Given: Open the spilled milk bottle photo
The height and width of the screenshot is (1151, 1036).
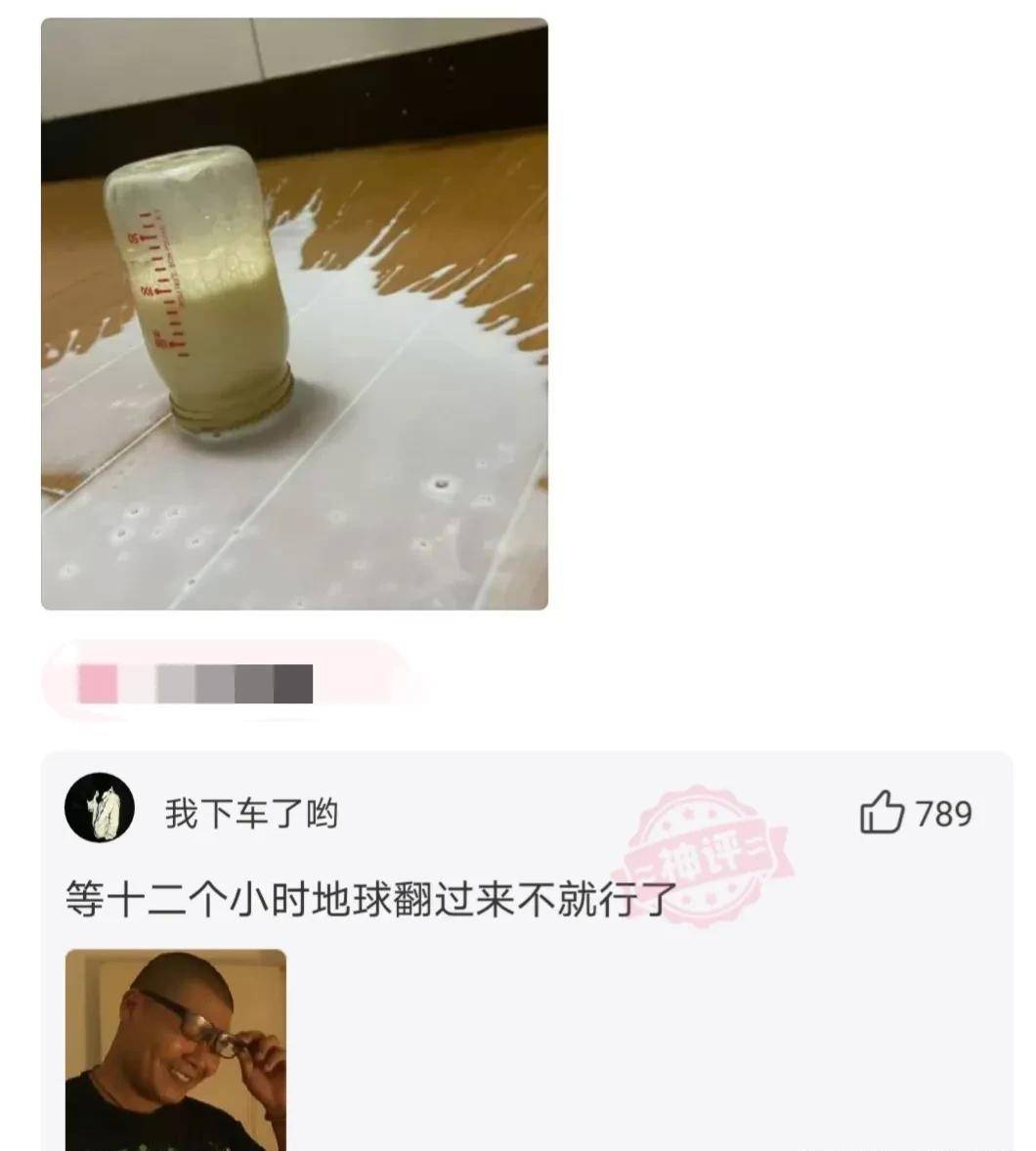Looking at the screenshot, I should tap(294, 315).
